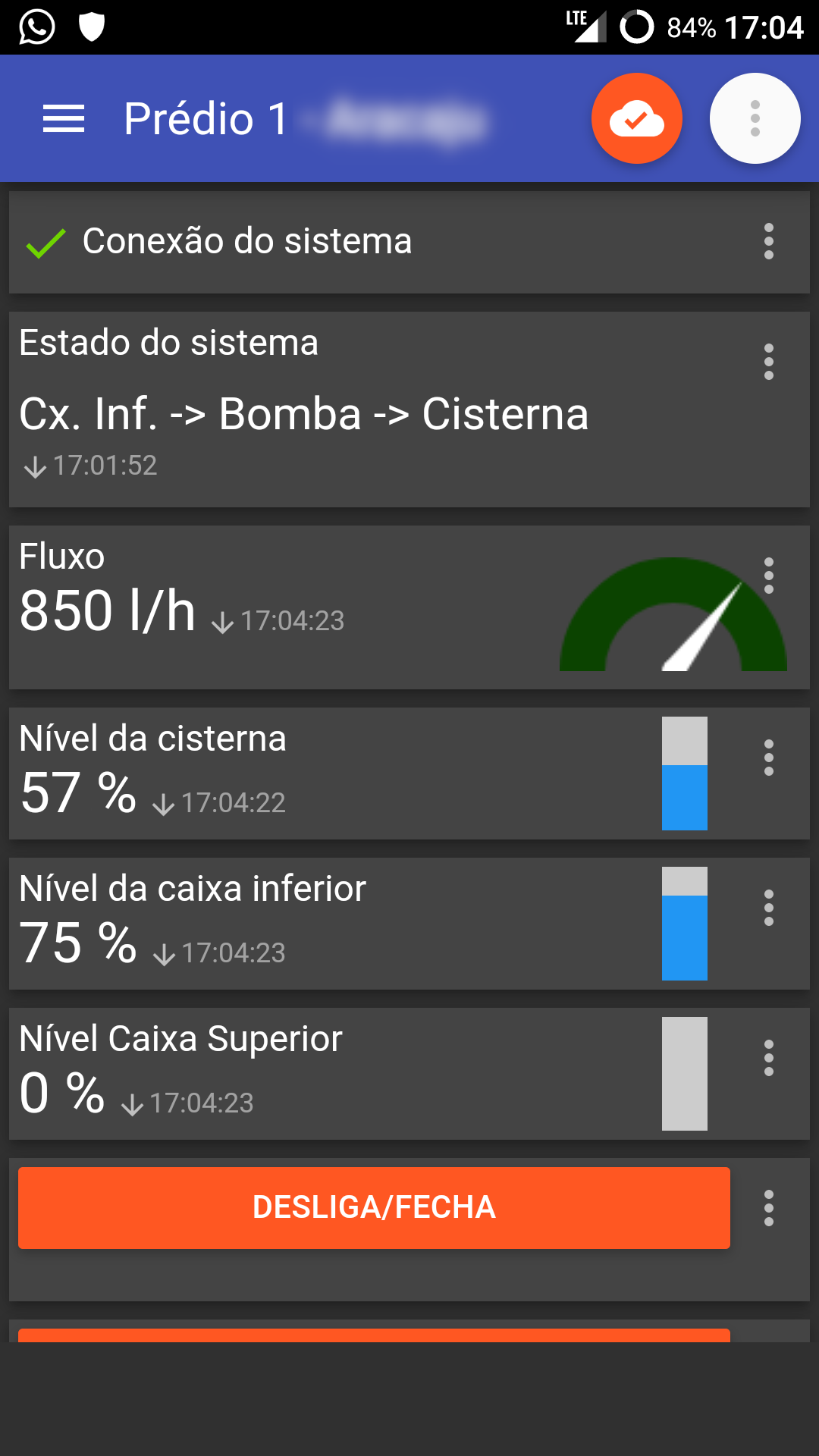Screen dimensions: 819x1456
Task: Tap the orange cloud sync button
Action: 636,119
